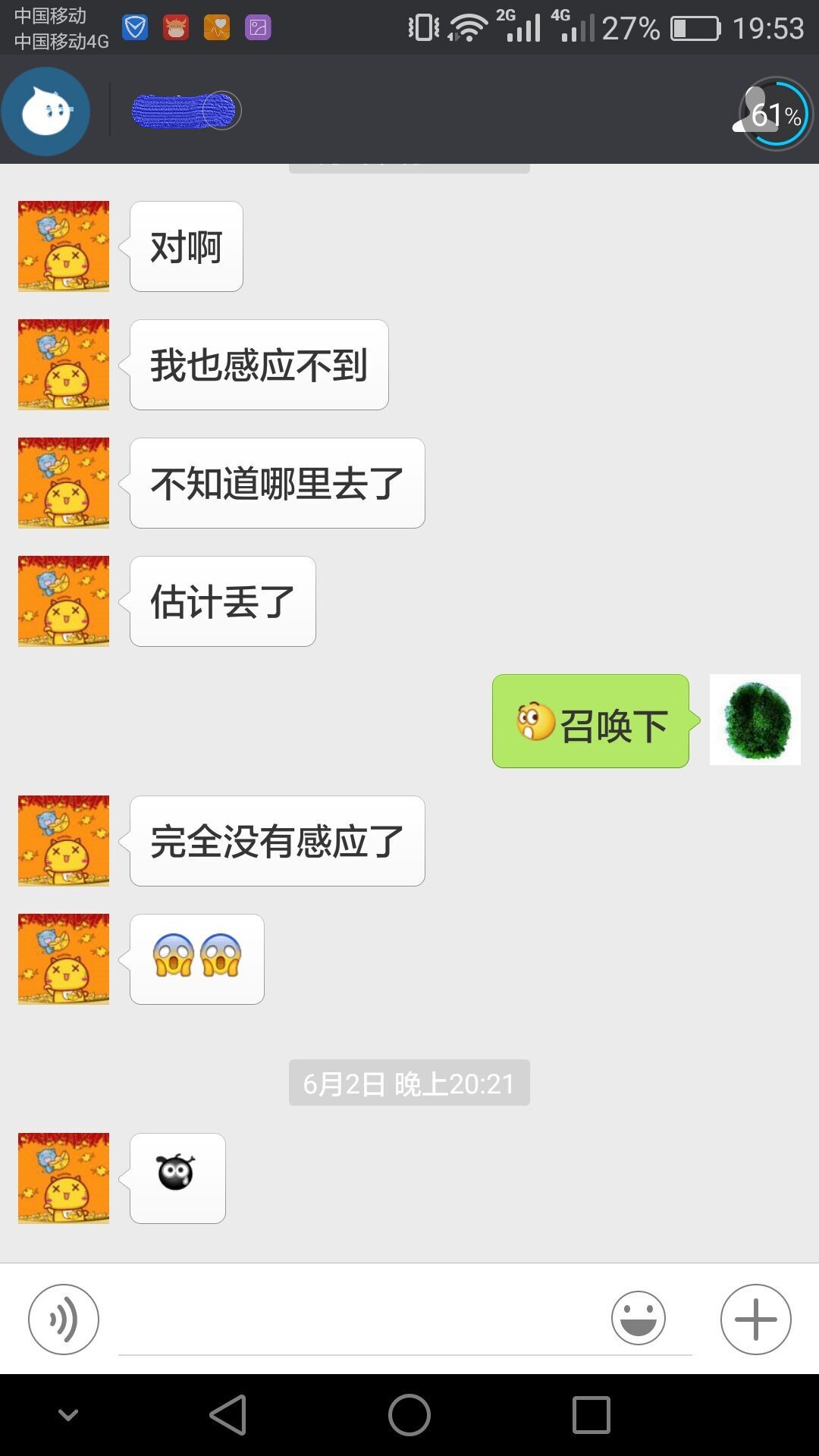Open sender's avatar beside 对啊
Viewport: 819px width, 1456px height.
point(64,246)
